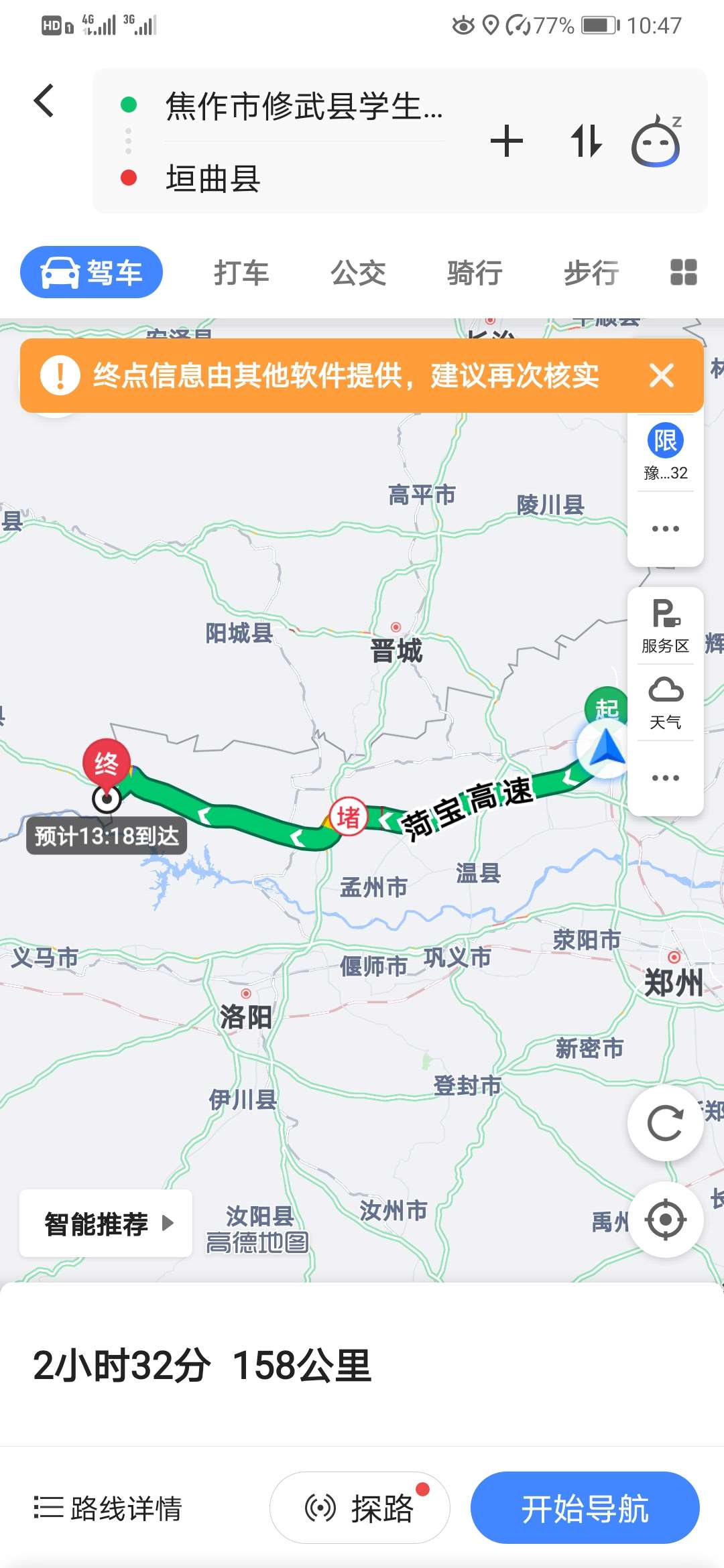724x1568 pixels.
Task: Switch to 骑行 tab
Action: (x=475, y=273)
